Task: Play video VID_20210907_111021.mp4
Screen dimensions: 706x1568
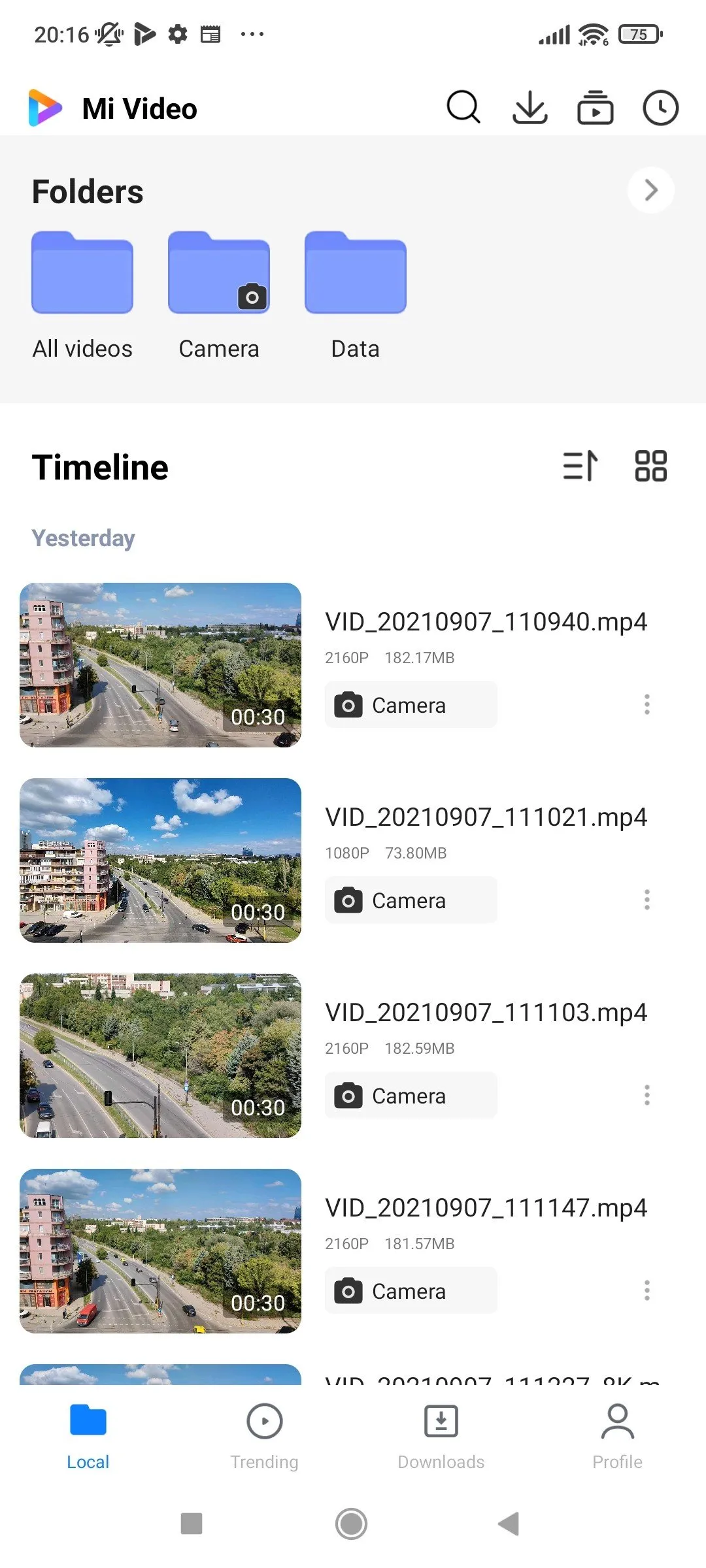Action: pos(160,860)
